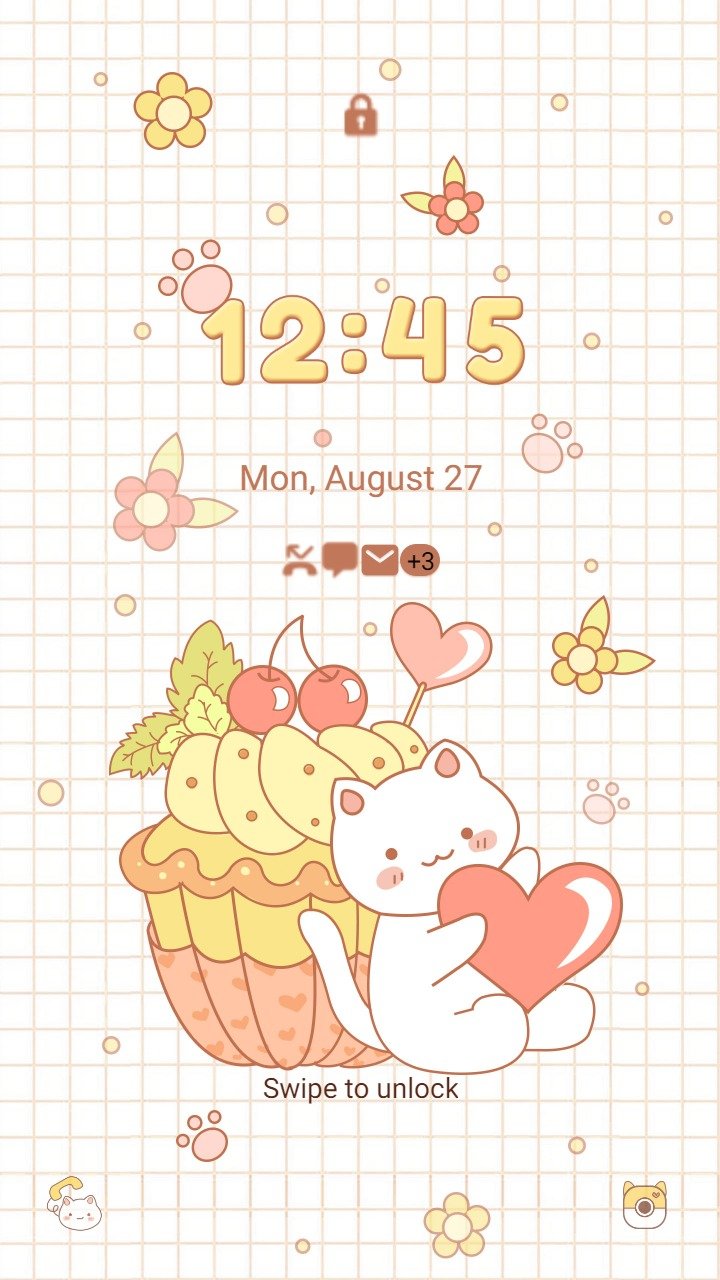
Task: Open the camera shortcut icon
Action: tap(644, 1204)
